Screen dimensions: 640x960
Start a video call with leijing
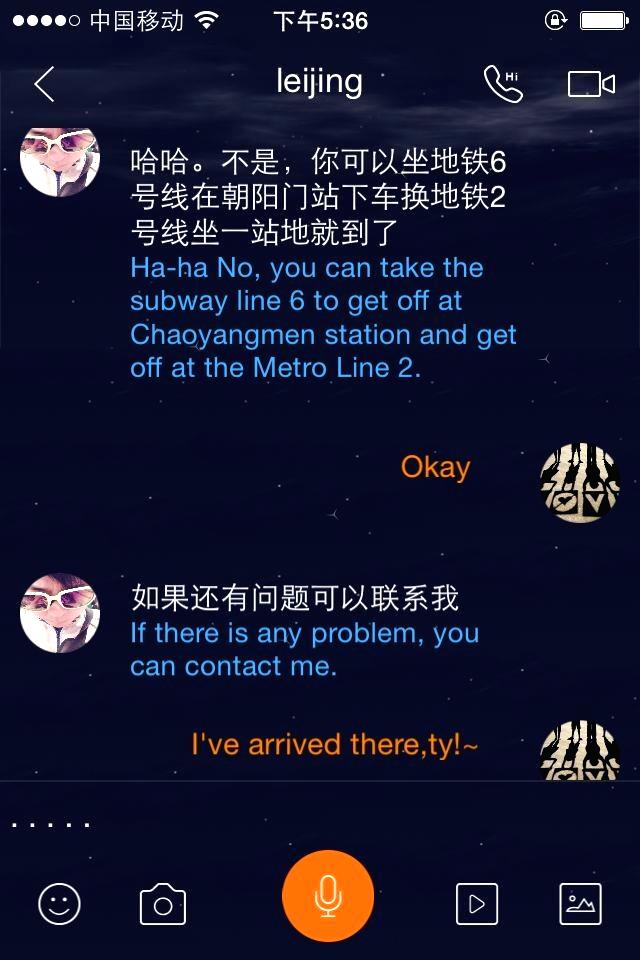coord(591,84)
